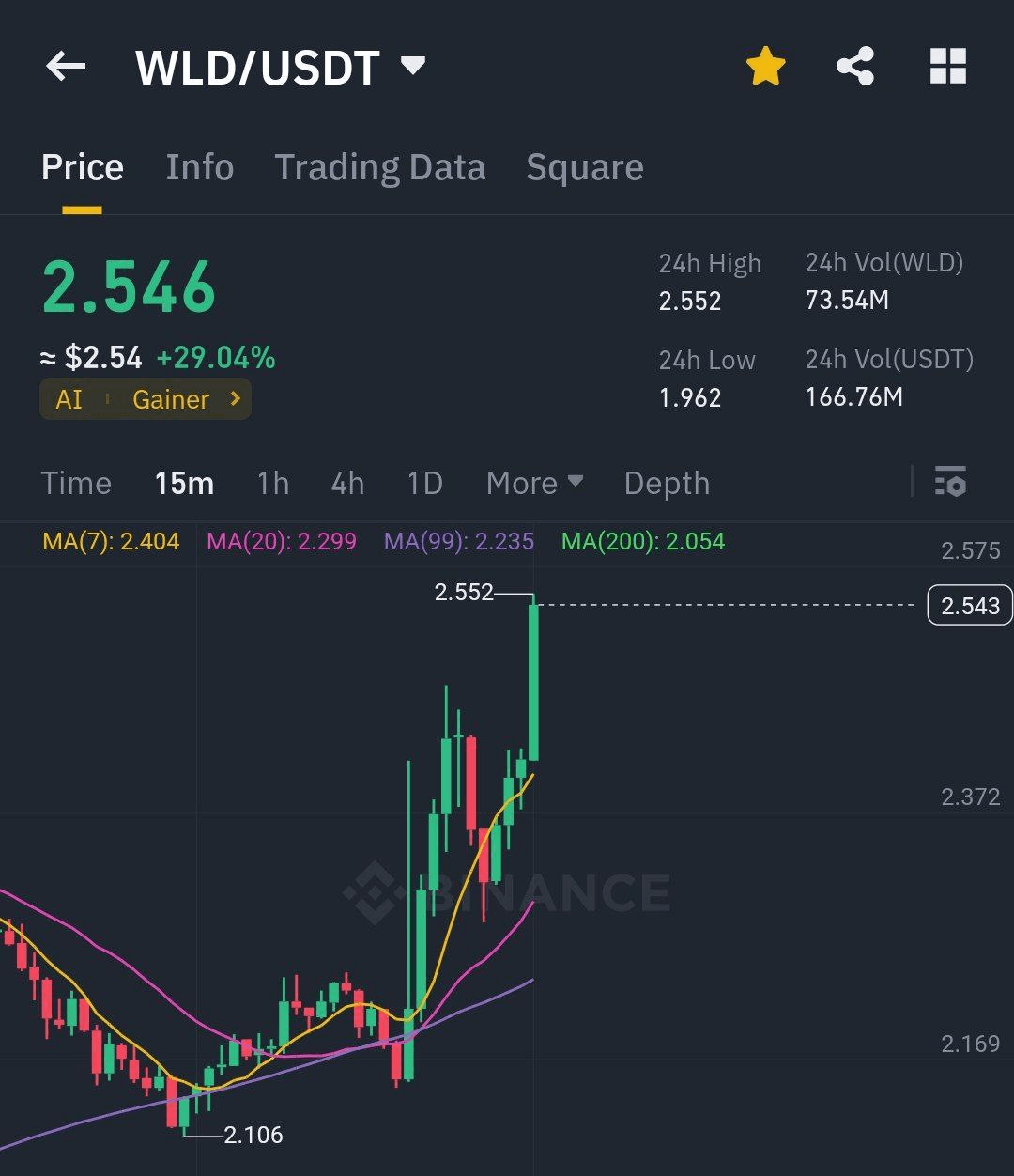The width and height of the screenshot is (1014, 1176).
Task: Share this WLD/USDT chart
Action: point(854,68)
